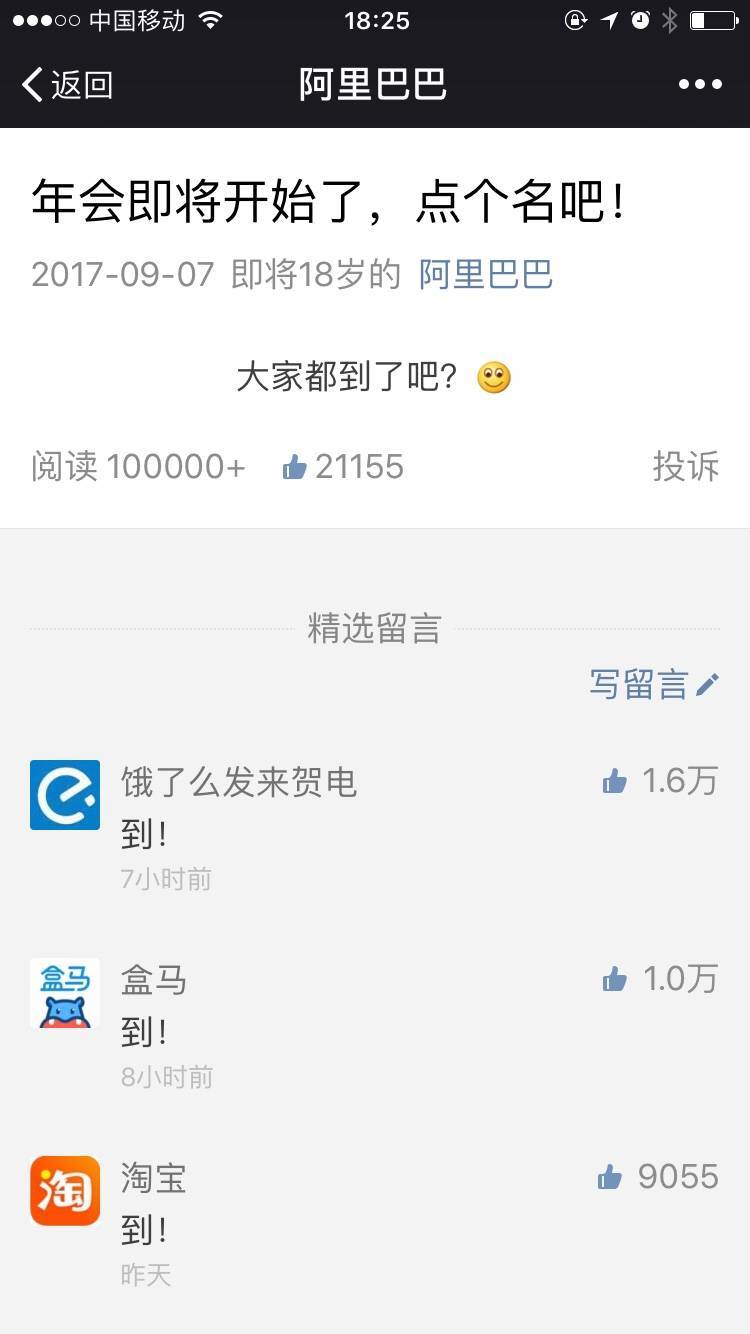Like 饿了么发来贺电's comment
750x1334 pixels.
coord(660,781)
